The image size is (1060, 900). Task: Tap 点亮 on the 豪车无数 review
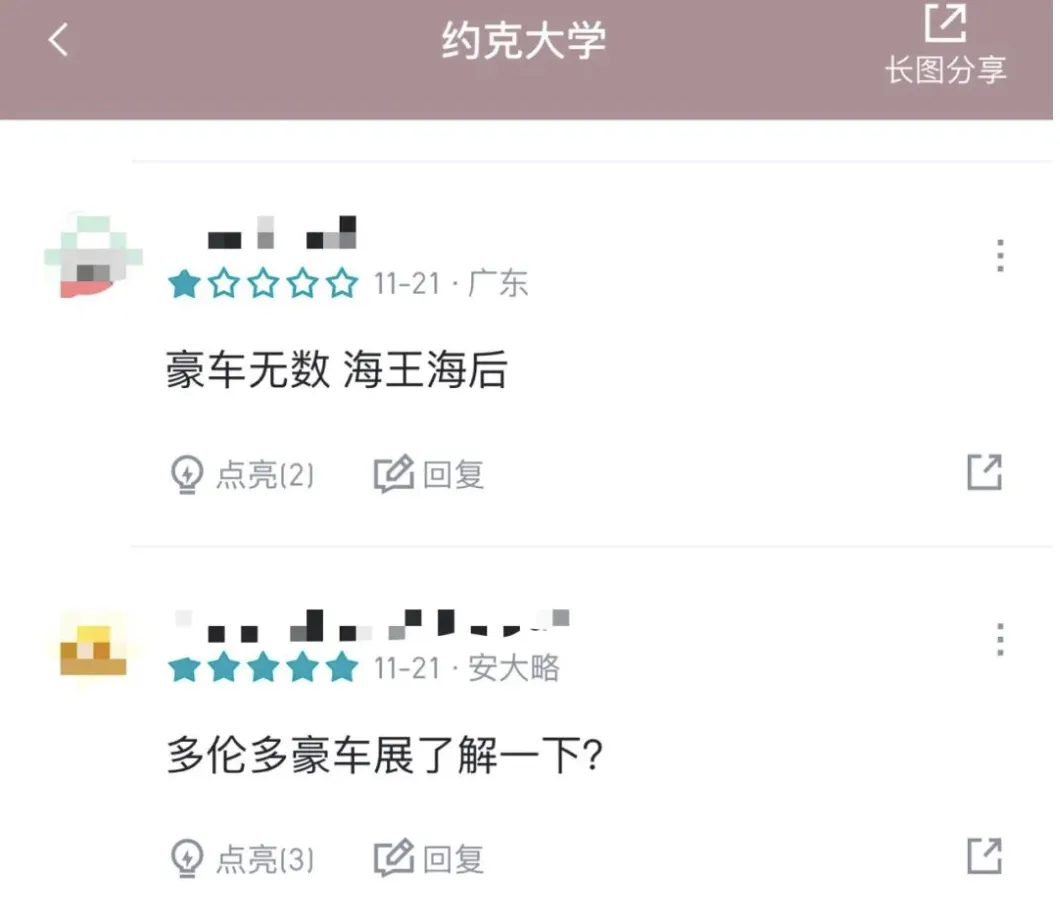click(242, 474)
